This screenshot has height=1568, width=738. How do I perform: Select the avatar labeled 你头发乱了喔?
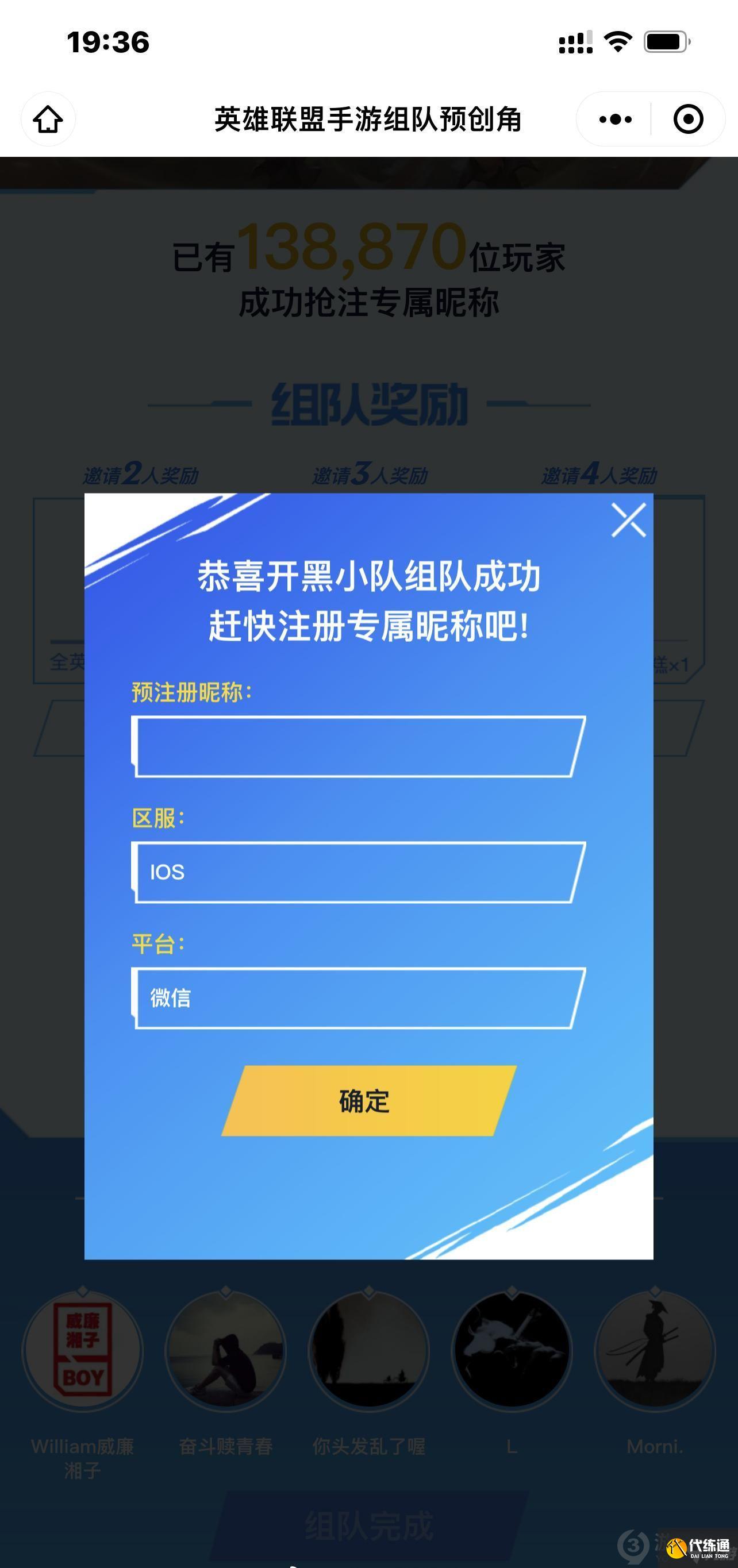click(369, 1351)
